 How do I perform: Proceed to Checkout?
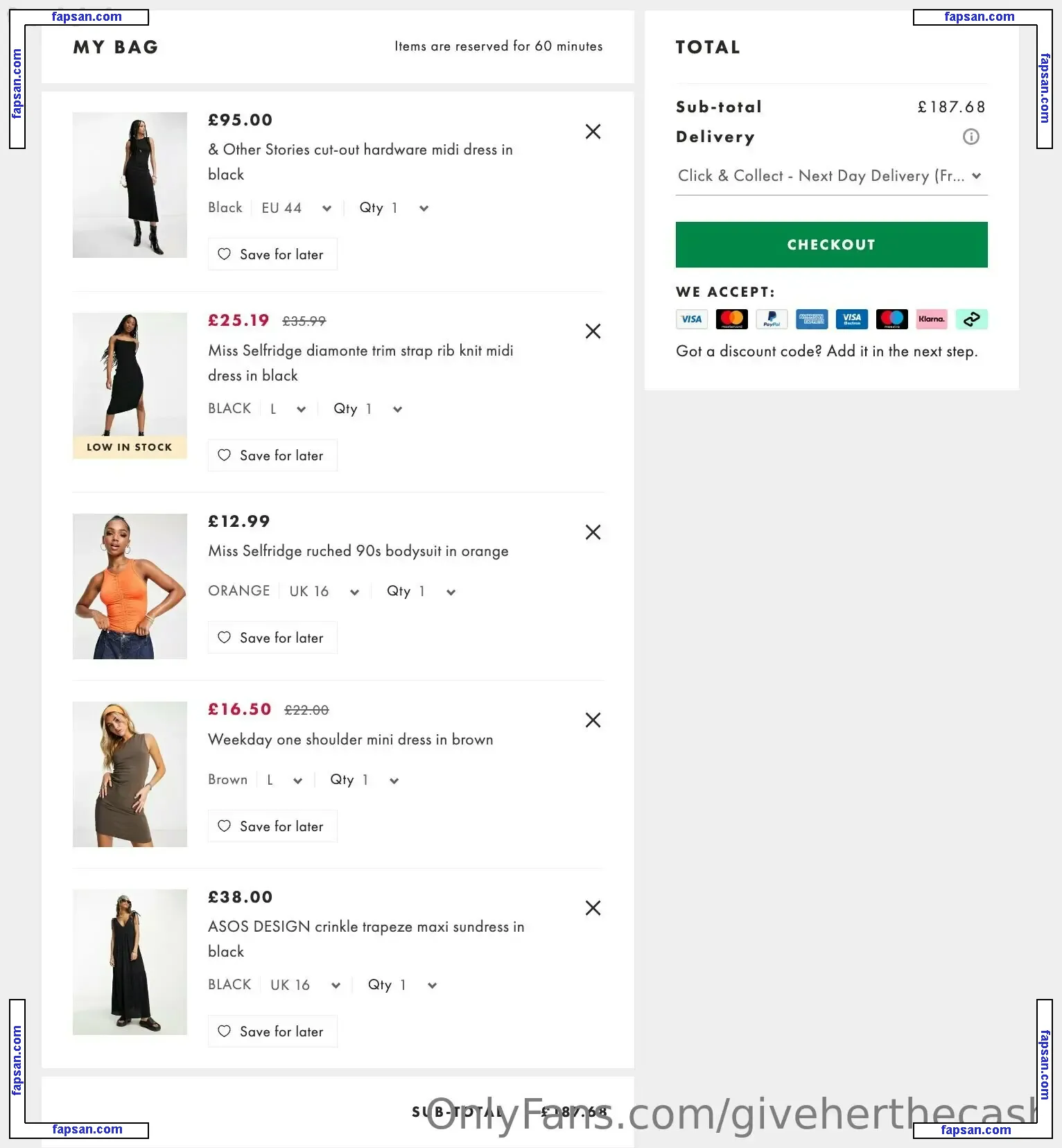831,245
